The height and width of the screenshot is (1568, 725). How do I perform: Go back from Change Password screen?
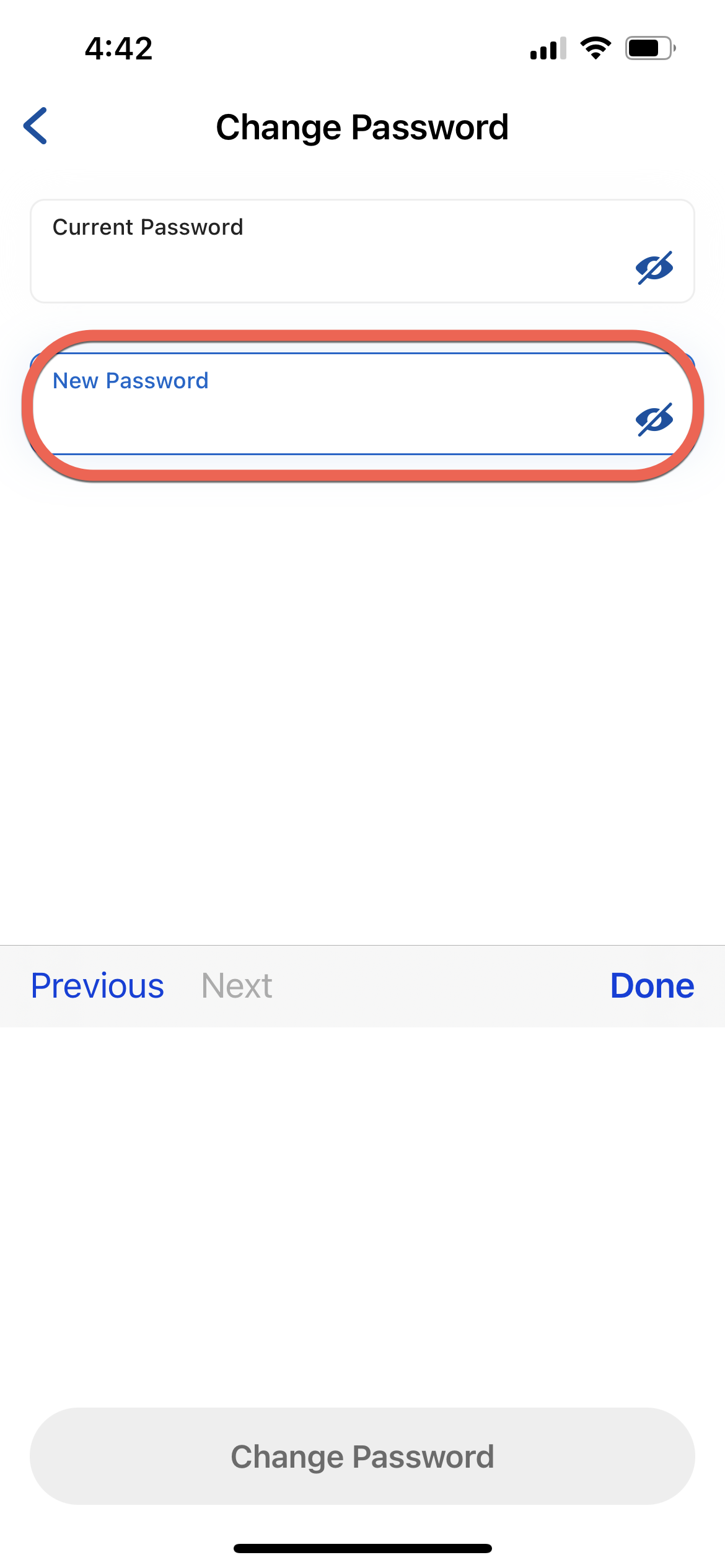coord(35,126)
